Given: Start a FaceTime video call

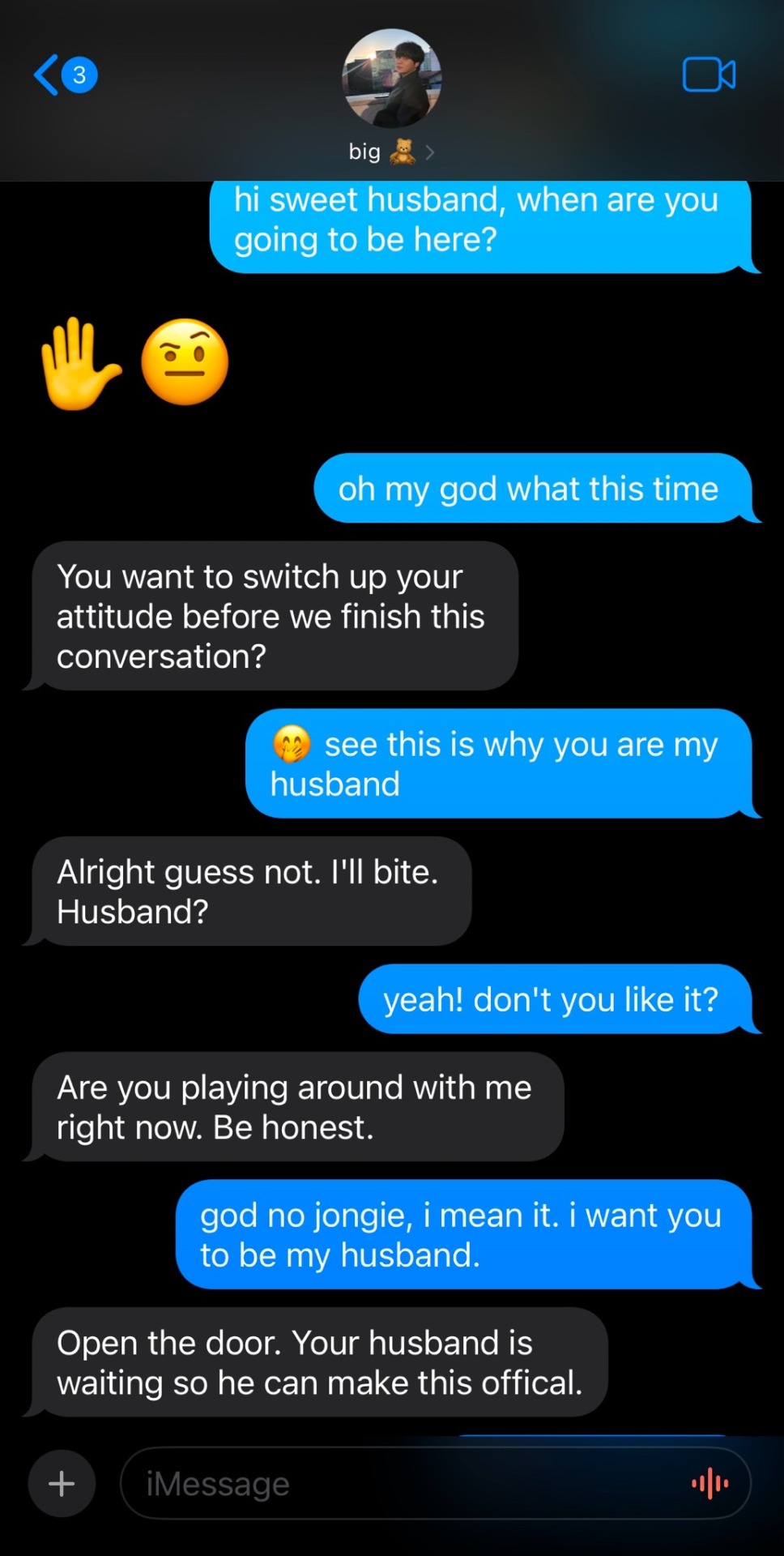Looking at the screenshot, I should point(709,75).
